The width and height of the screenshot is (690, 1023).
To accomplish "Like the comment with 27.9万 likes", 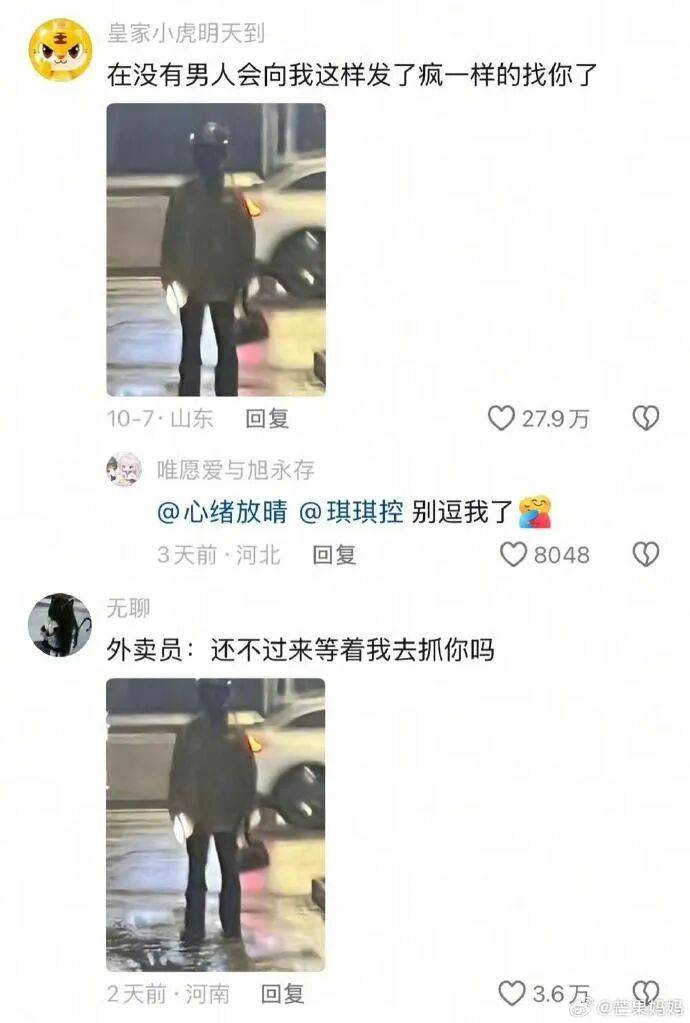I will pyautogui.click(x=501, y=419).
